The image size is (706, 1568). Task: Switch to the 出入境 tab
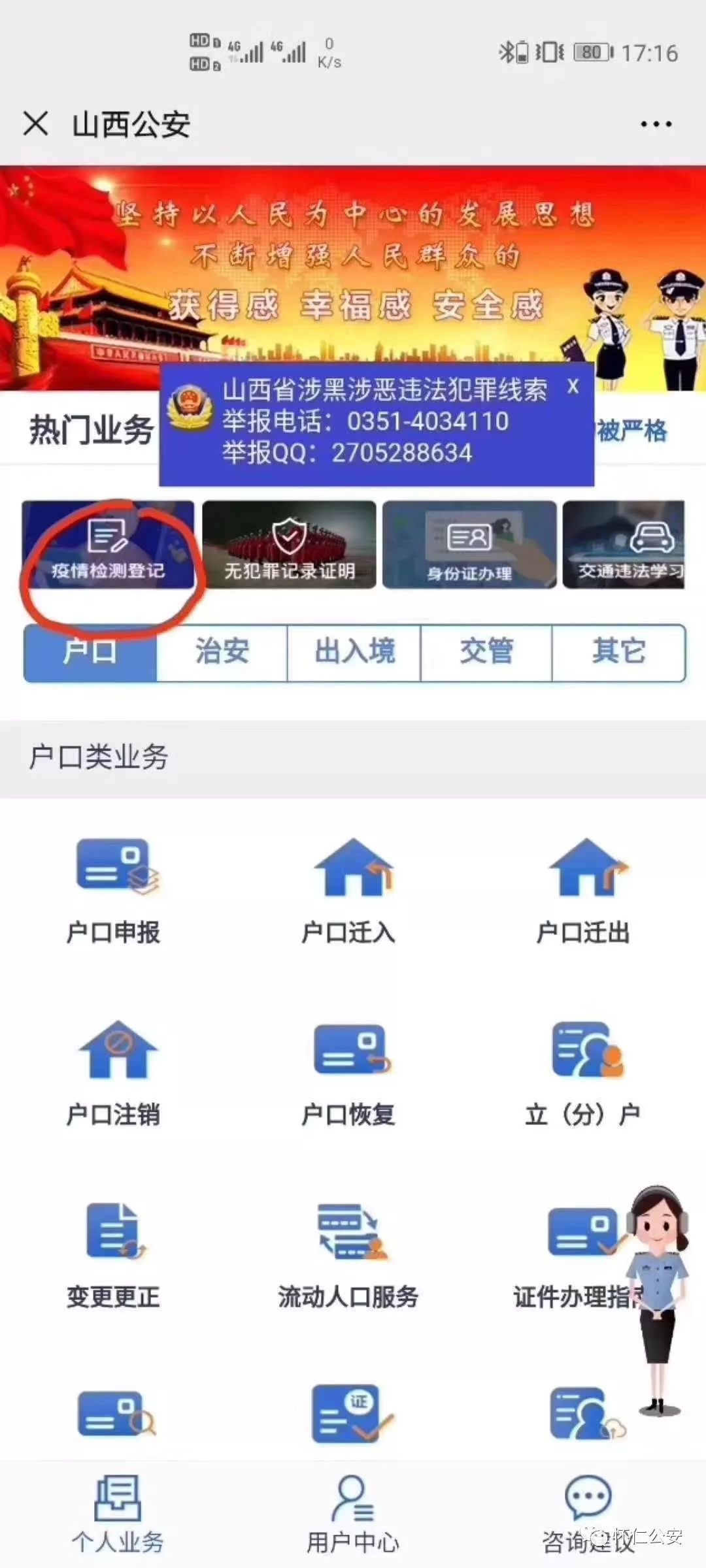354,652
